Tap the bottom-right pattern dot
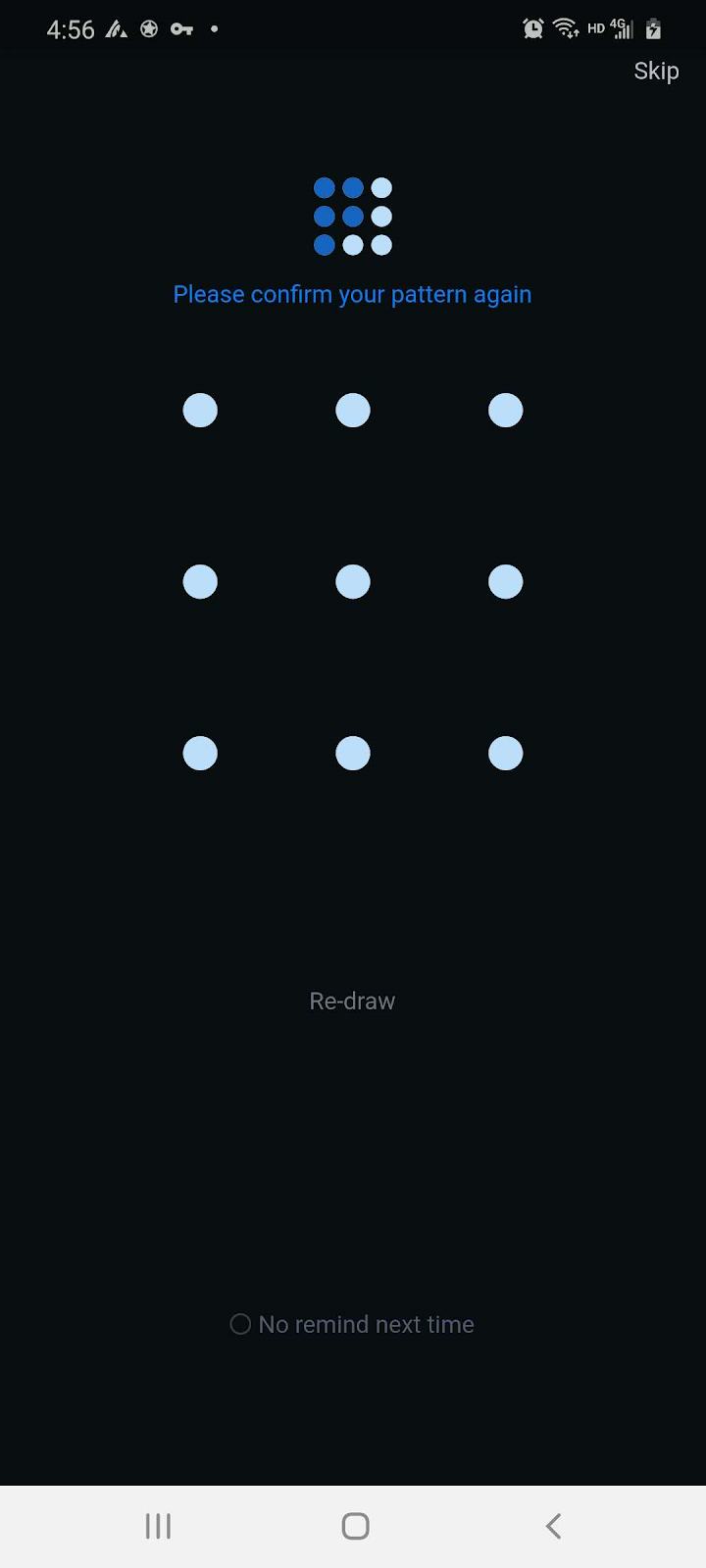706x1568 pixels. [506, 753]
